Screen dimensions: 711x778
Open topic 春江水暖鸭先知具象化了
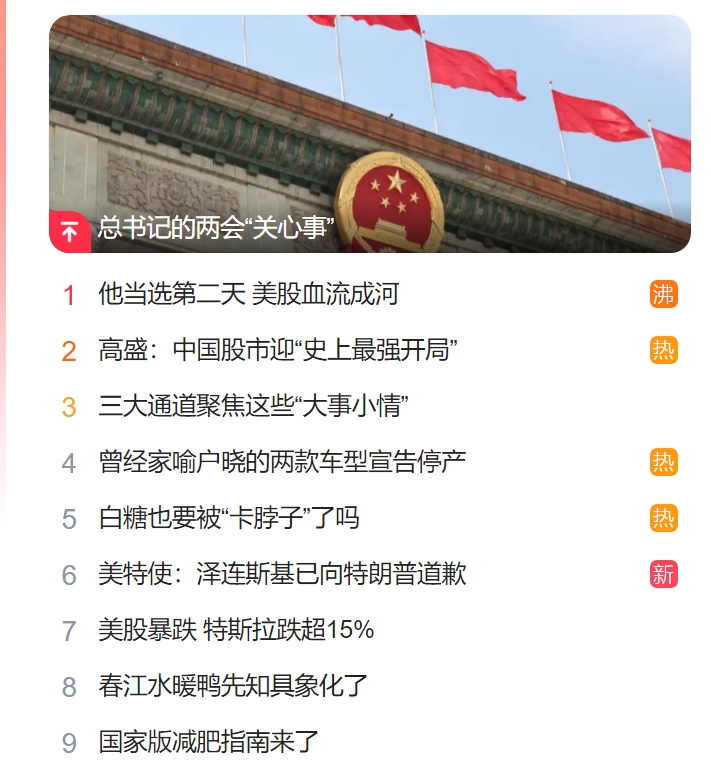click(234, 686)
